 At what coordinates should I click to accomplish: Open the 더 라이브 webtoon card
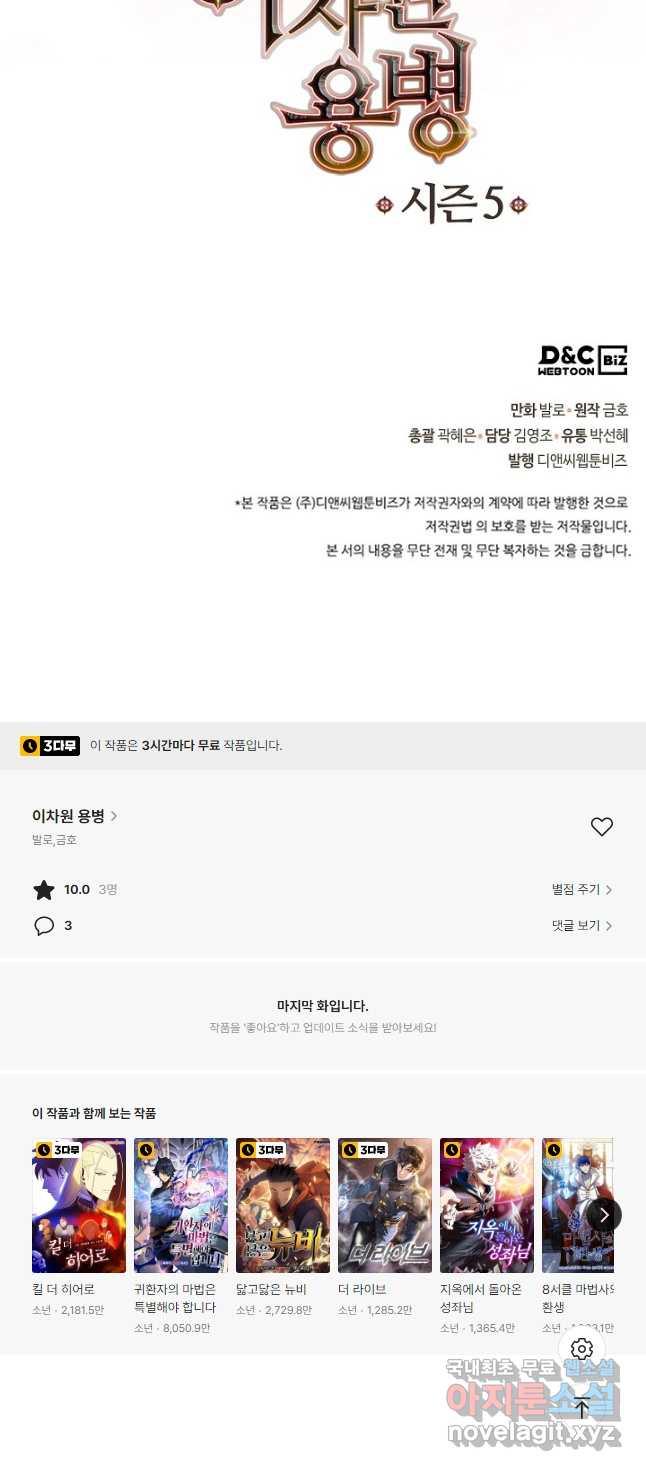pyautogui.click(x=385, y=1205)
